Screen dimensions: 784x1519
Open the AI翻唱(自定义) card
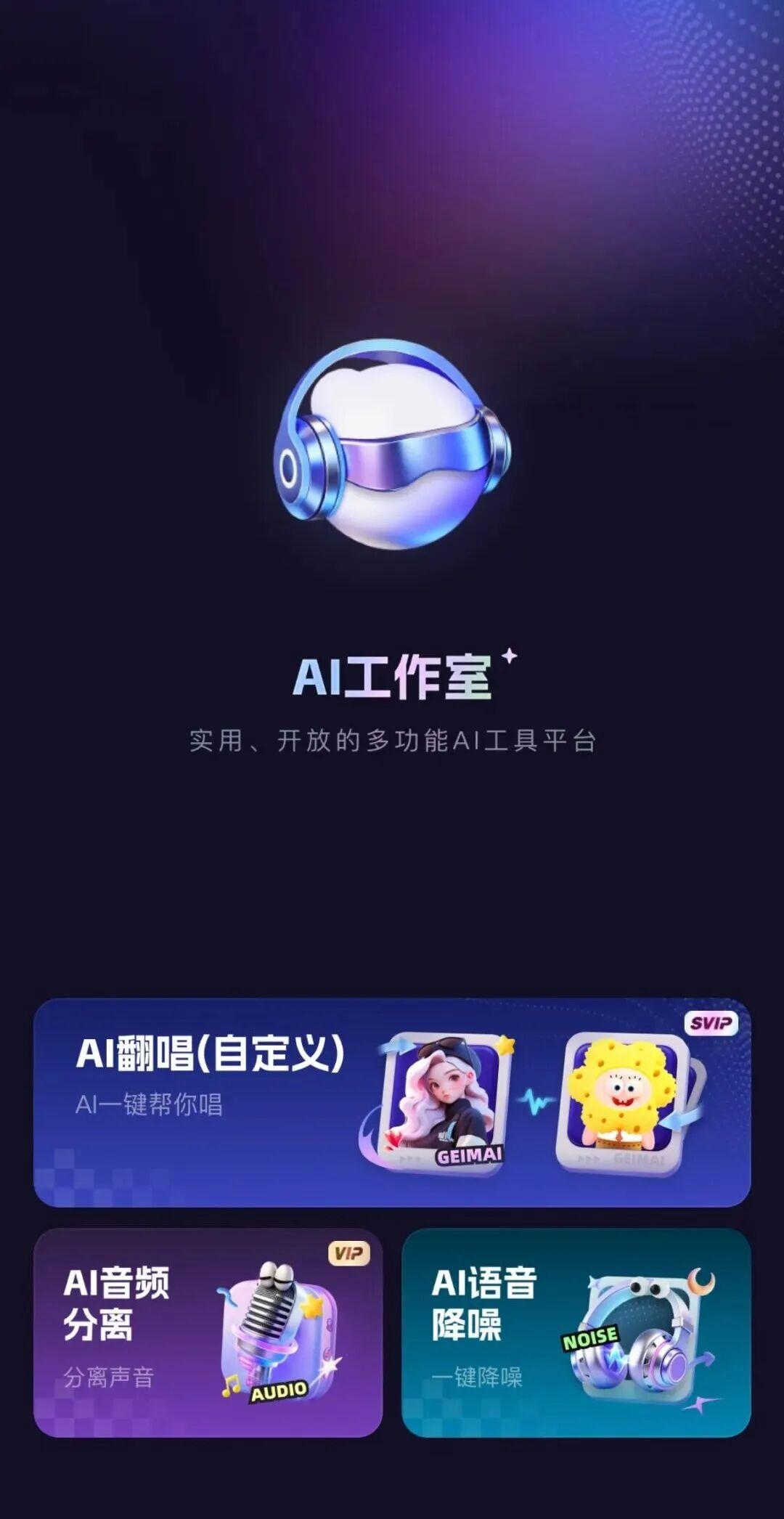[392, 1102]
